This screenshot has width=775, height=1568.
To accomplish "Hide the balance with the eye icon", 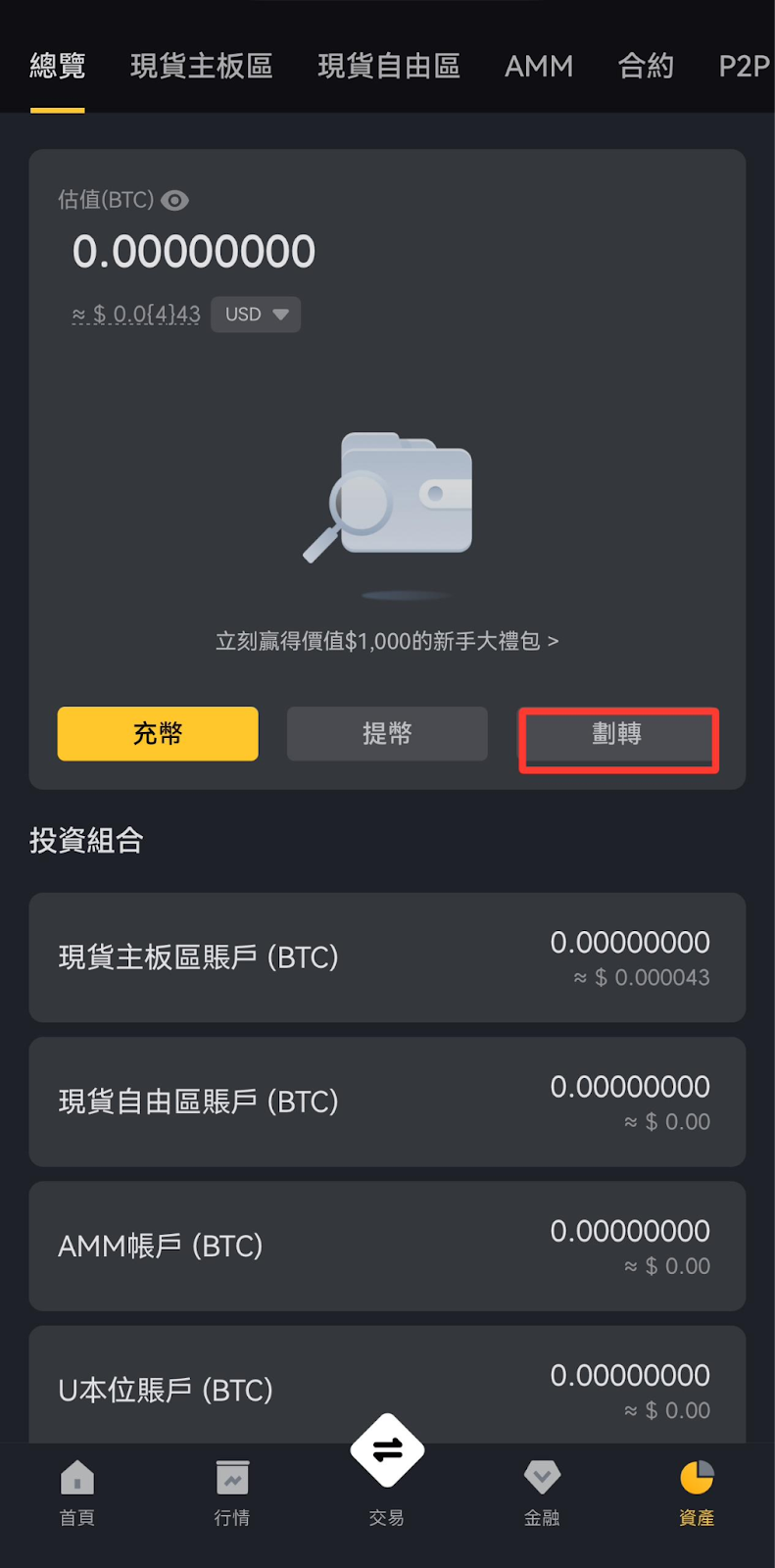I will 174,200.
